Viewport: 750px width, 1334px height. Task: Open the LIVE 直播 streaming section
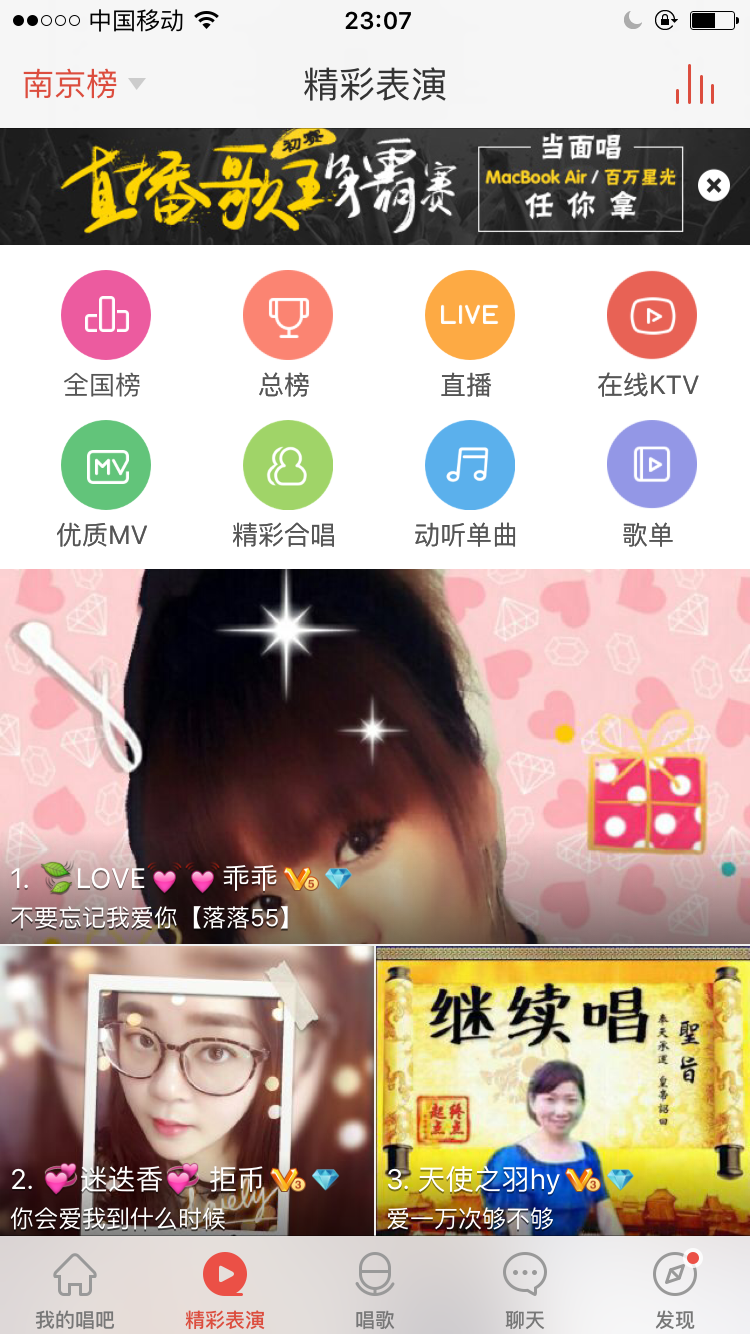[x=469, y=314]
